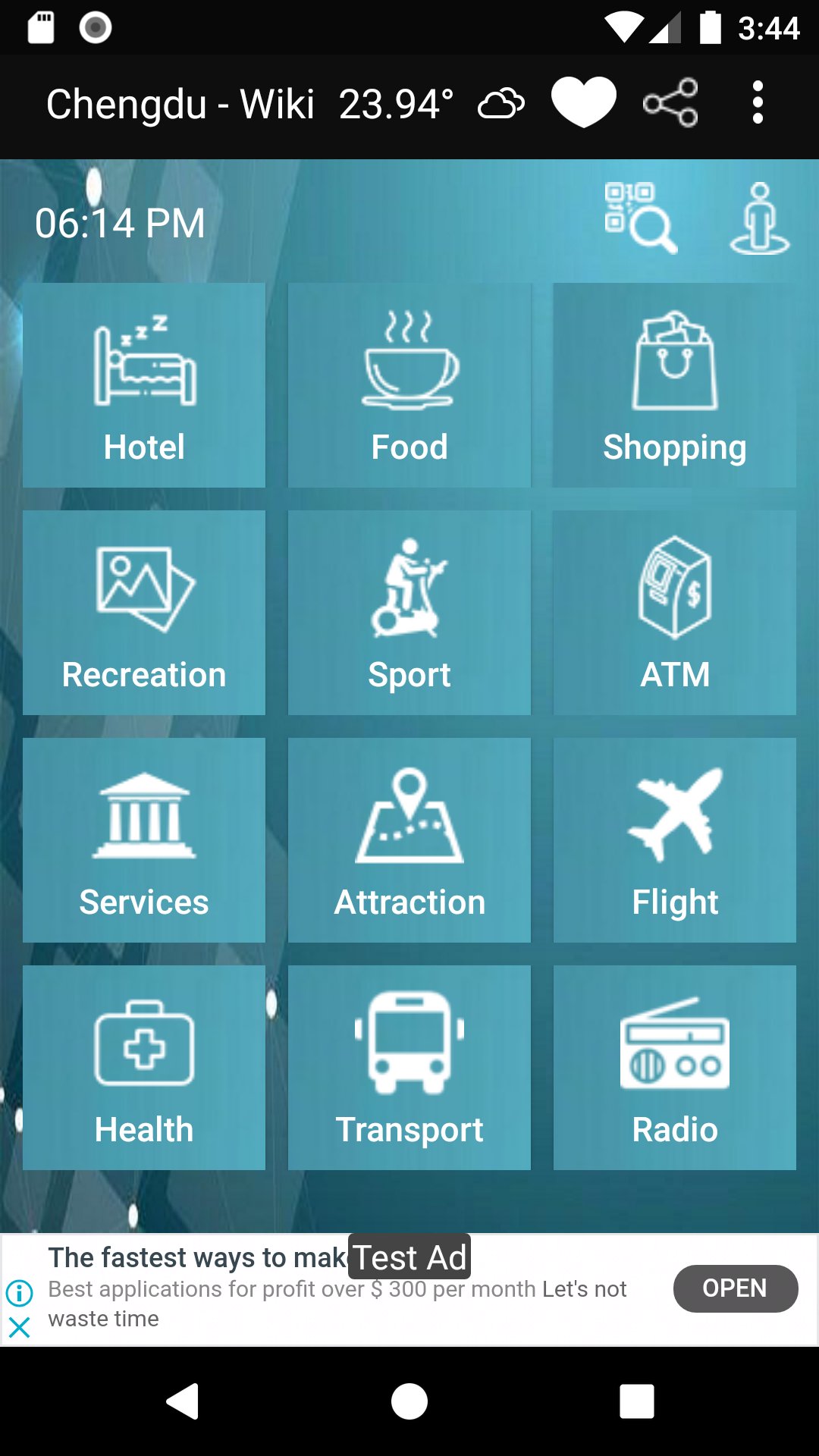Open the Health category

144,1067
